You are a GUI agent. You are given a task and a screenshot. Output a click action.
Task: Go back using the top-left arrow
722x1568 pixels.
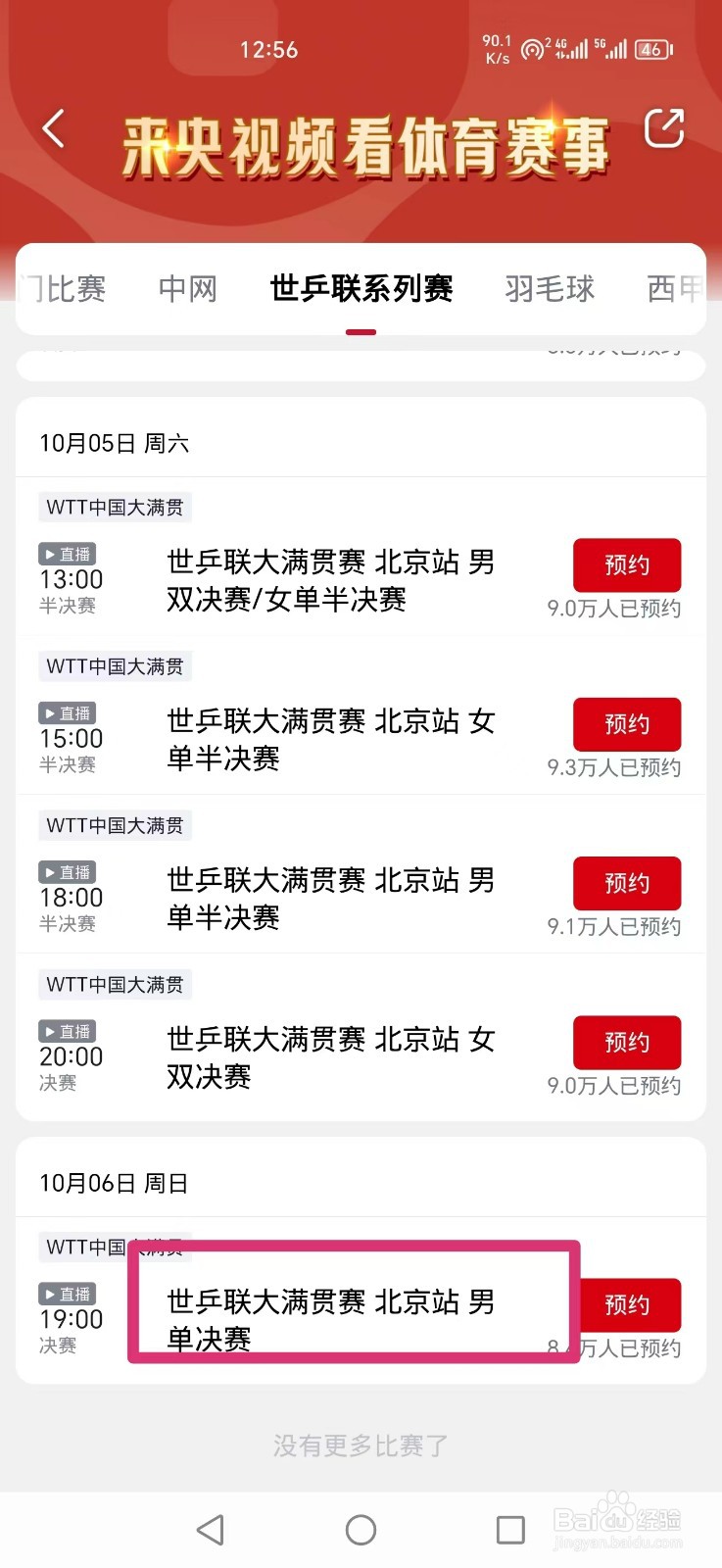click(x=54, y=129)
